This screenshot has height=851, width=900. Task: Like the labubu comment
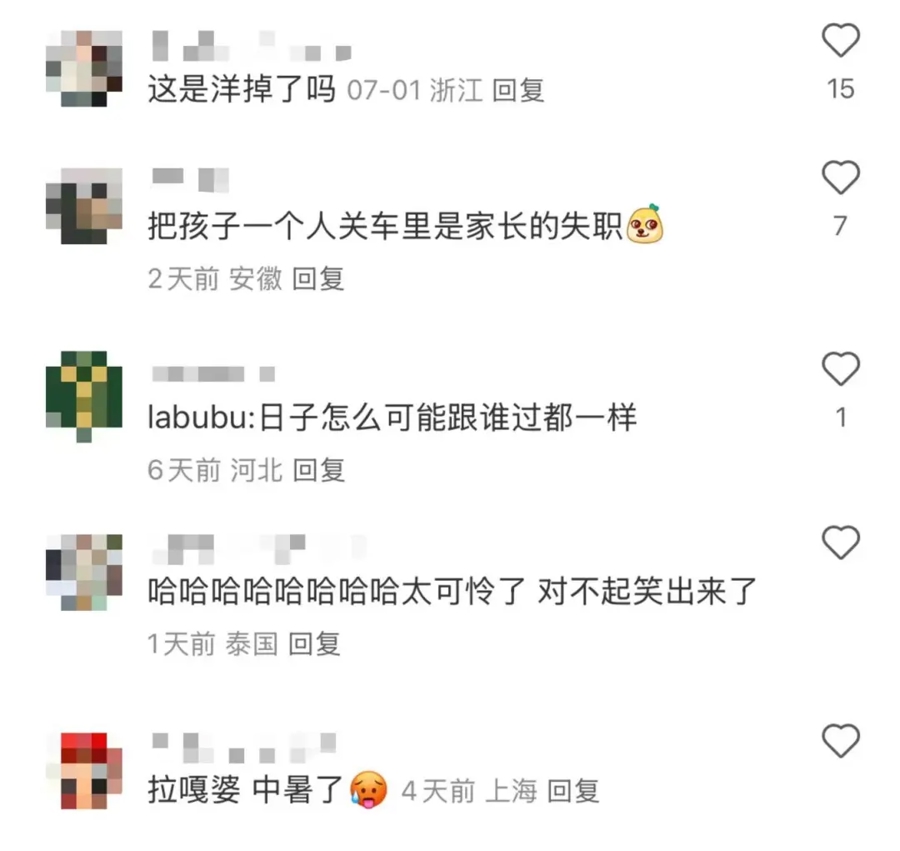[840, 370]
